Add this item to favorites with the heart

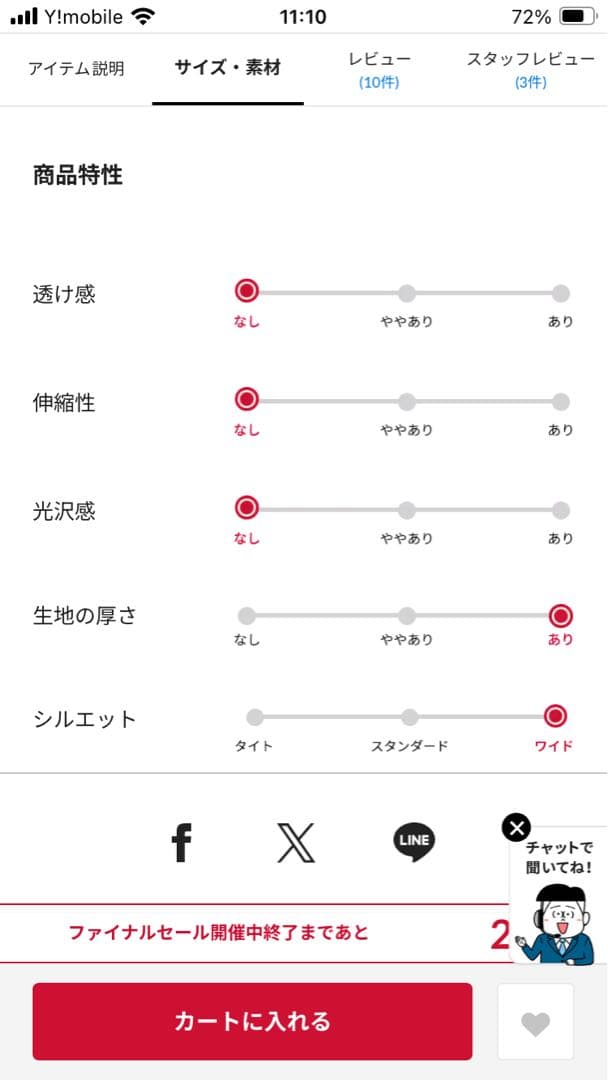pyautogui.click(x=536, y=1023)
